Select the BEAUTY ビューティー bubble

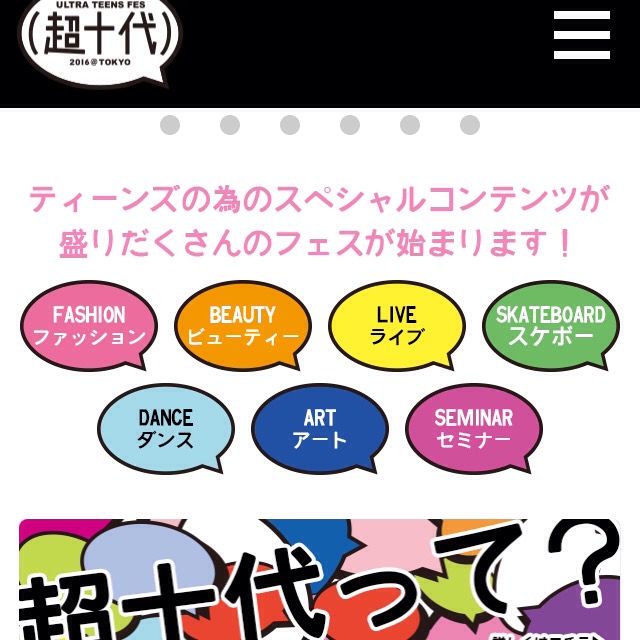(242, 325)
